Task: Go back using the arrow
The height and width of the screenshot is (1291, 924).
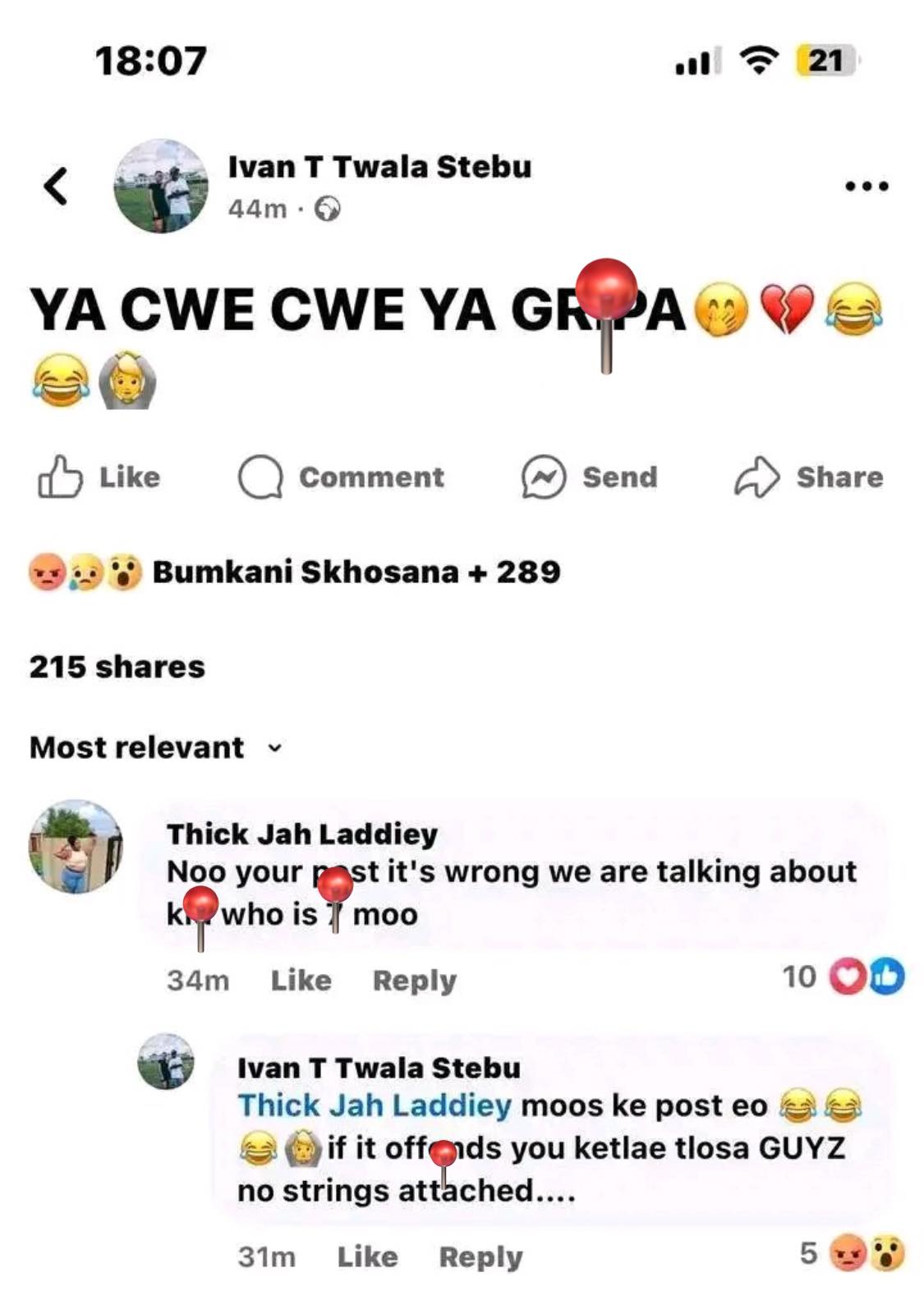Action: point(56,186)
